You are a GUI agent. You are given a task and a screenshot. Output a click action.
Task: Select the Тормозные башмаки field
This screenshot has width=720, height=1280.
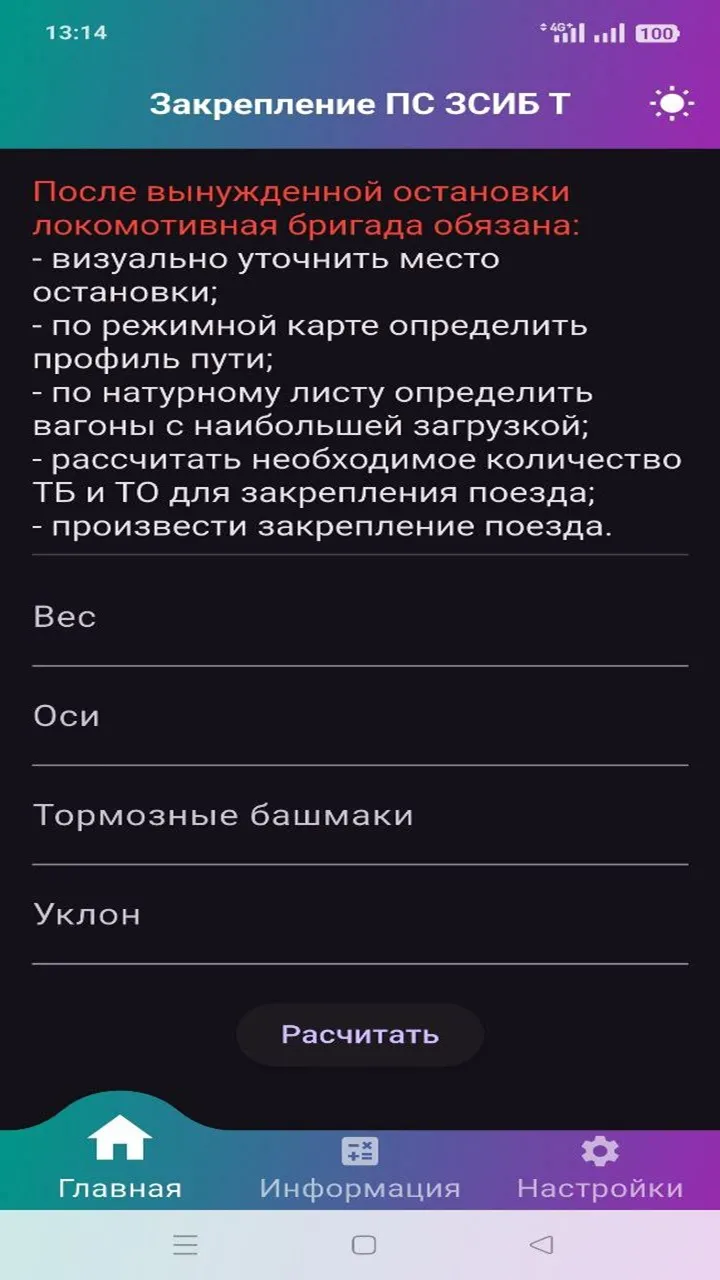360,816
